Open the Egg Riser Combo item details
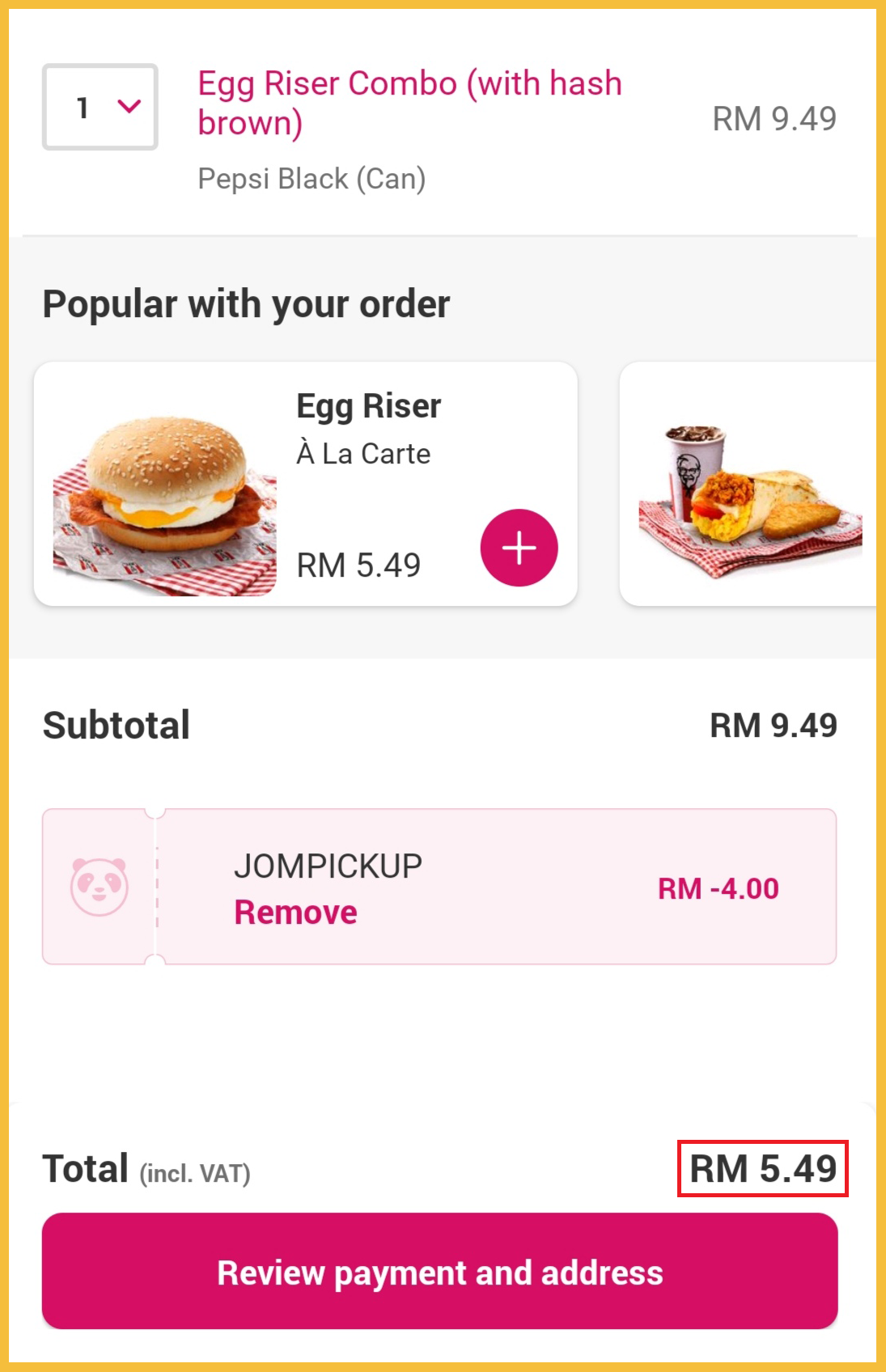This screenshot has height=1372, width=886. pyautogui.click(x=409, y=103)
